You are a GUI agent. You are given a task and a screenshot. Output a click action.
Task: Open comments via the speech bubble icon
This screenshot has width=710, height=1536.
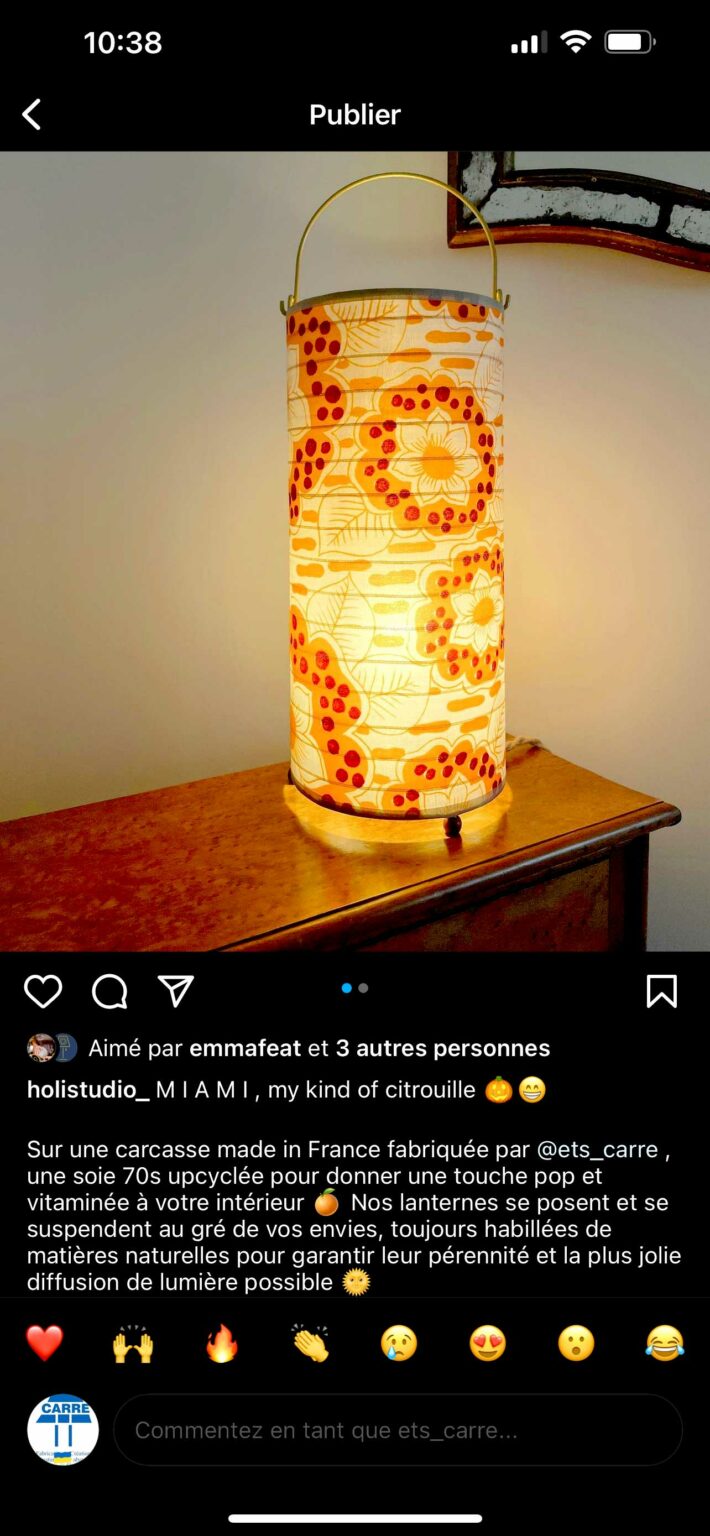pos(110,991)
